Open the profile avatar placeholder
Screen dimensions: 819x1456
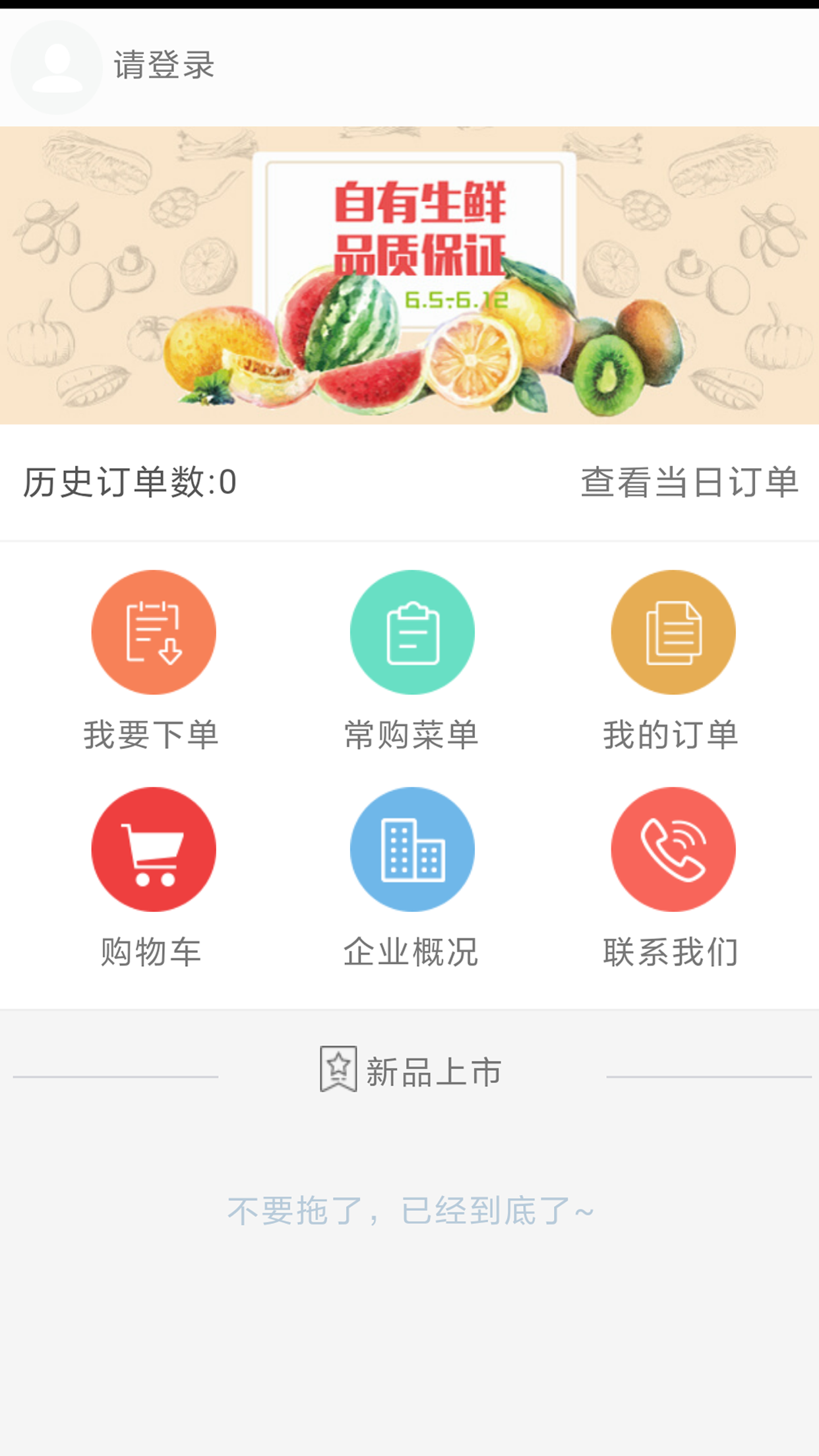click(57, 67)
